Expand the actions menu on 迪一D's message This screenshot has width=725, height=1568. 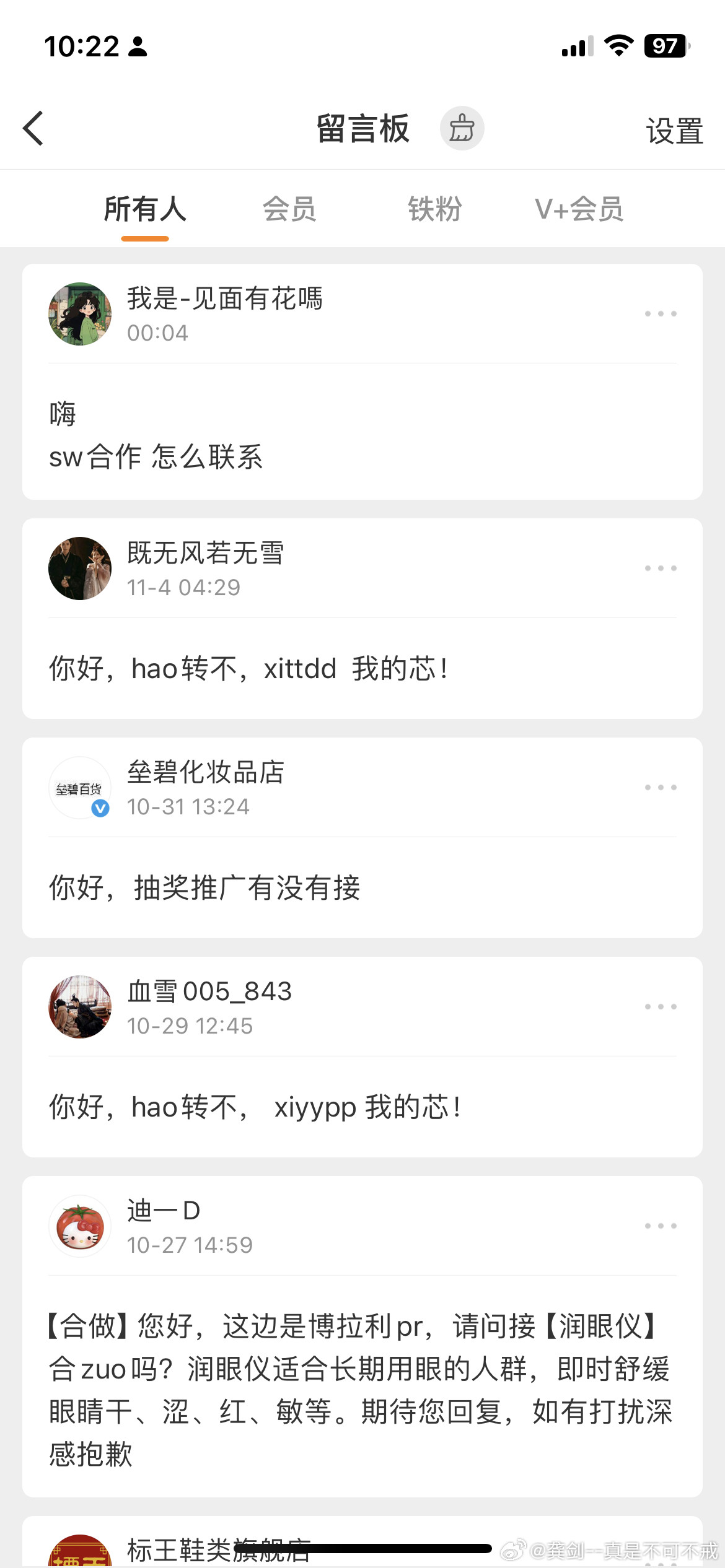point(660,1225)
